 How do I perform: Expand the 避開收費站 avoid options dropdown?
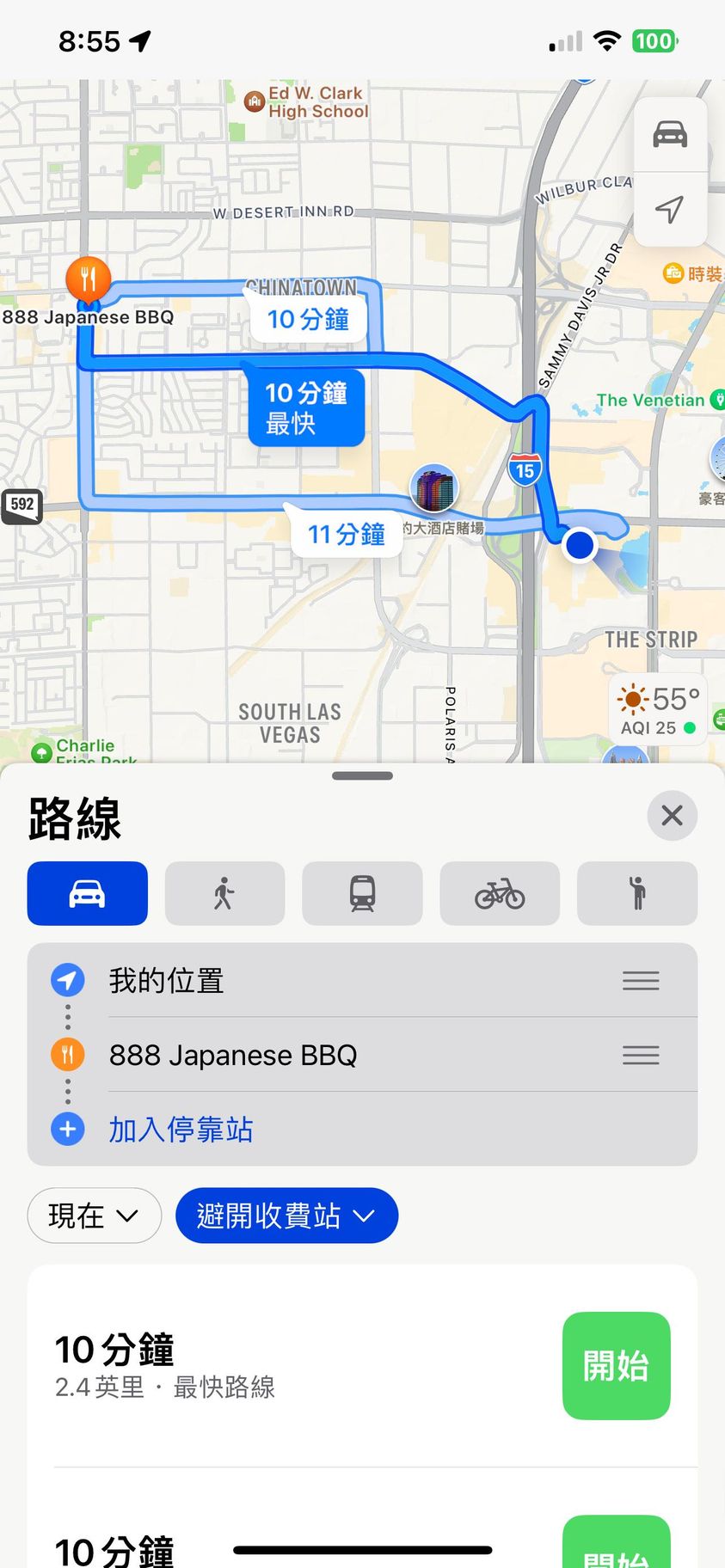[x=286, y=1216]
